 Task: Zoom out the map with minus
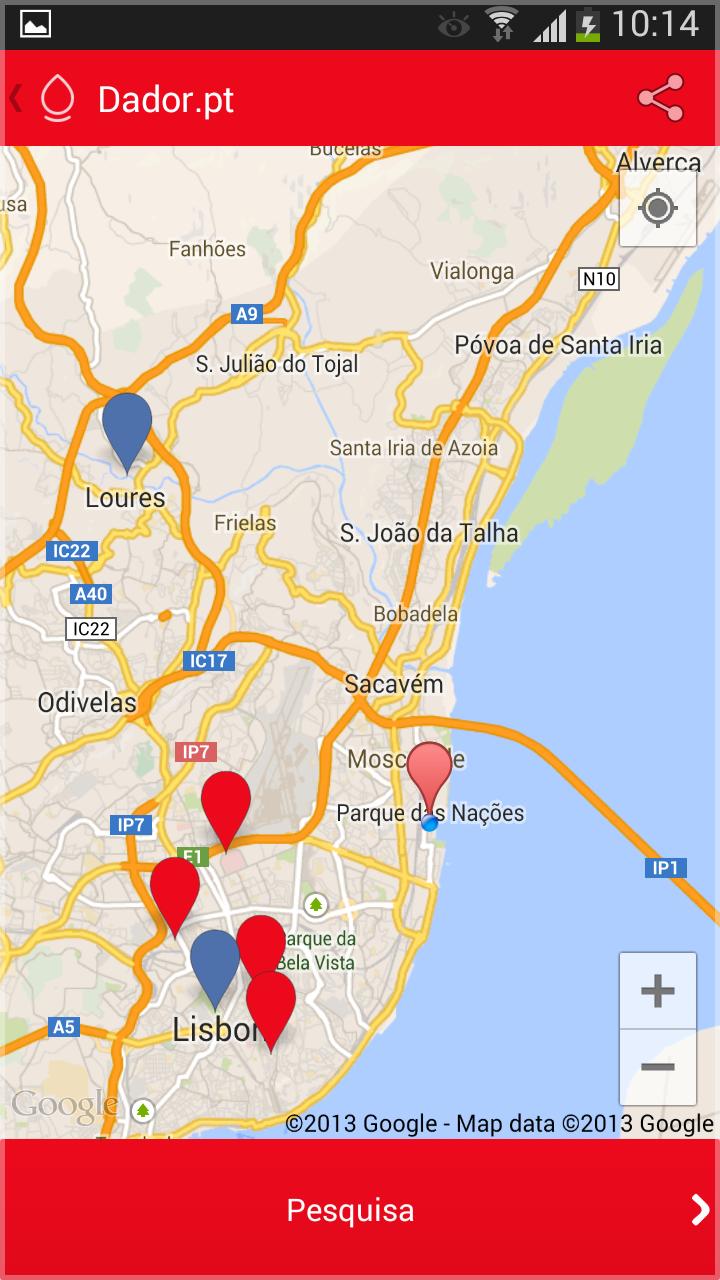tap(657, 1067)
